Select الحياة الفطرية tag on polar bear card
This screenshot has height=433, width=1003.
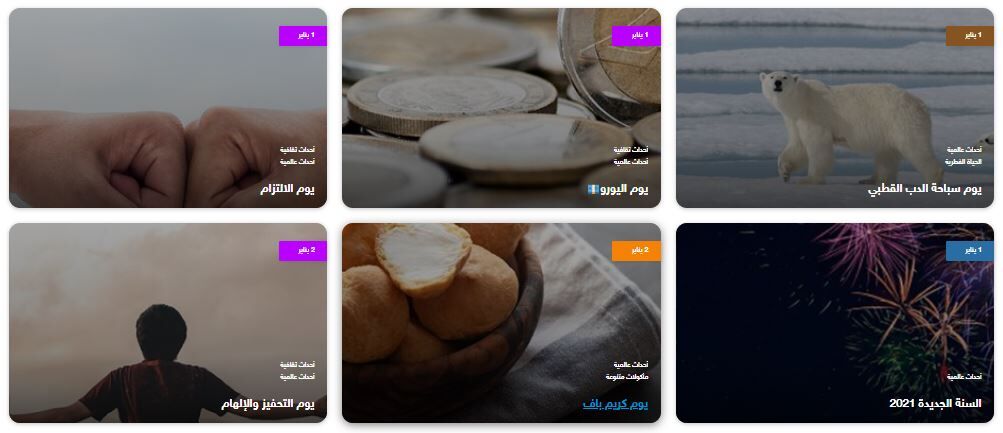coord(963,161)
